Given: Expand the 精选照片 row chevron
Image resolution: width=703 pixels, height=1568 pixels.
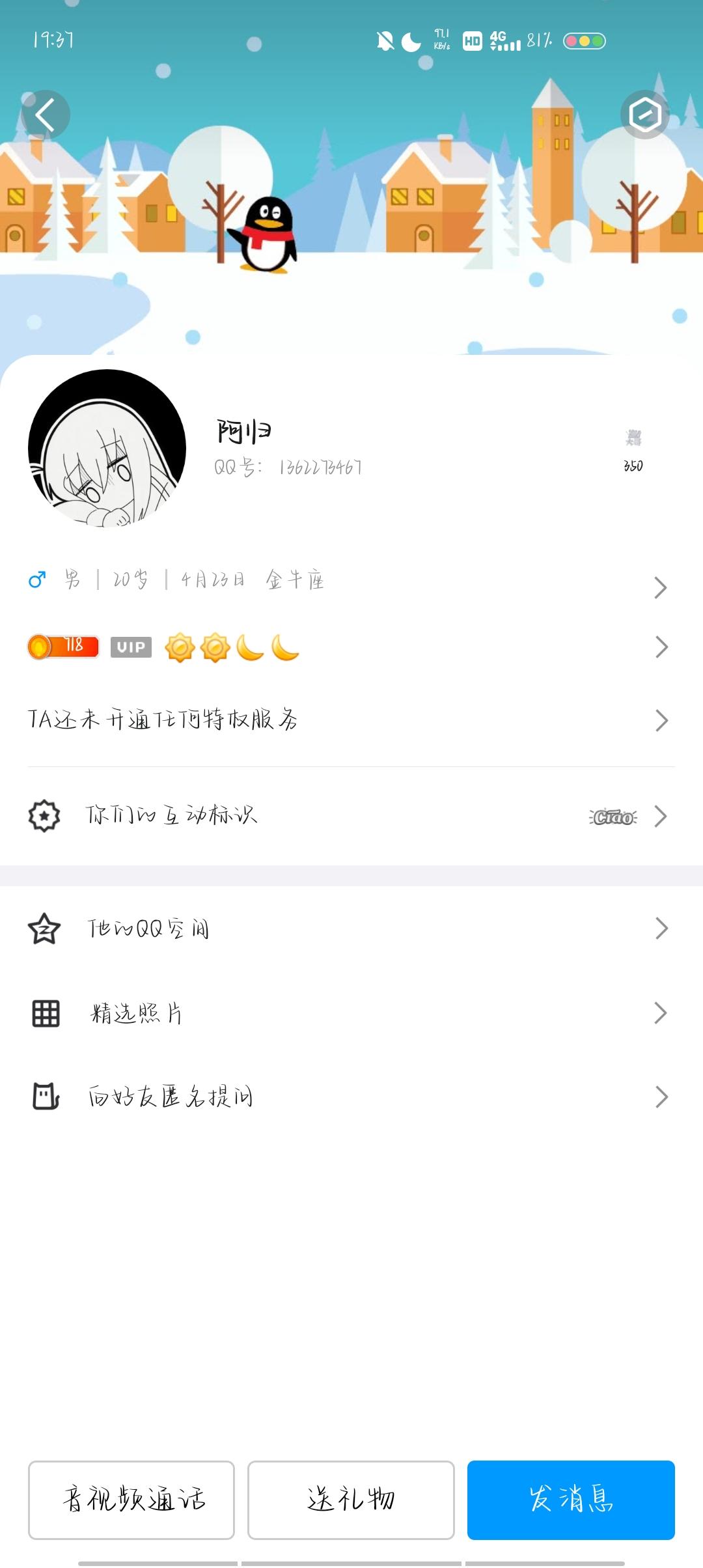Looking at the screenshot, I should tap(661, 1013).
